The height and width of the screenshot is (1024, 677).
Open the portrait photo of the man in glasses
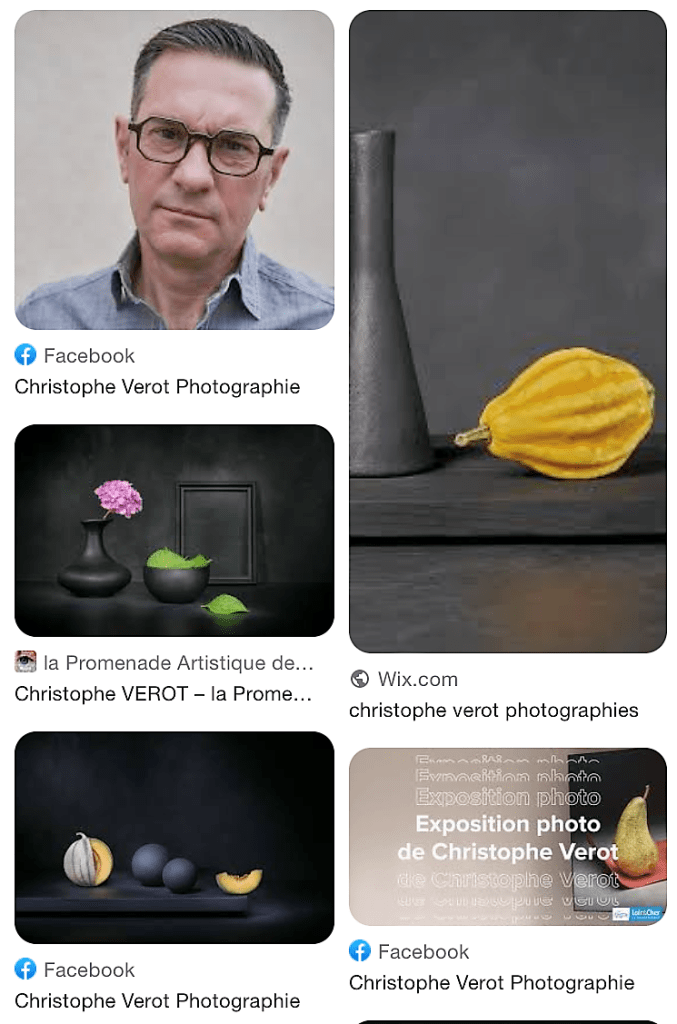[x=174, y=170]
